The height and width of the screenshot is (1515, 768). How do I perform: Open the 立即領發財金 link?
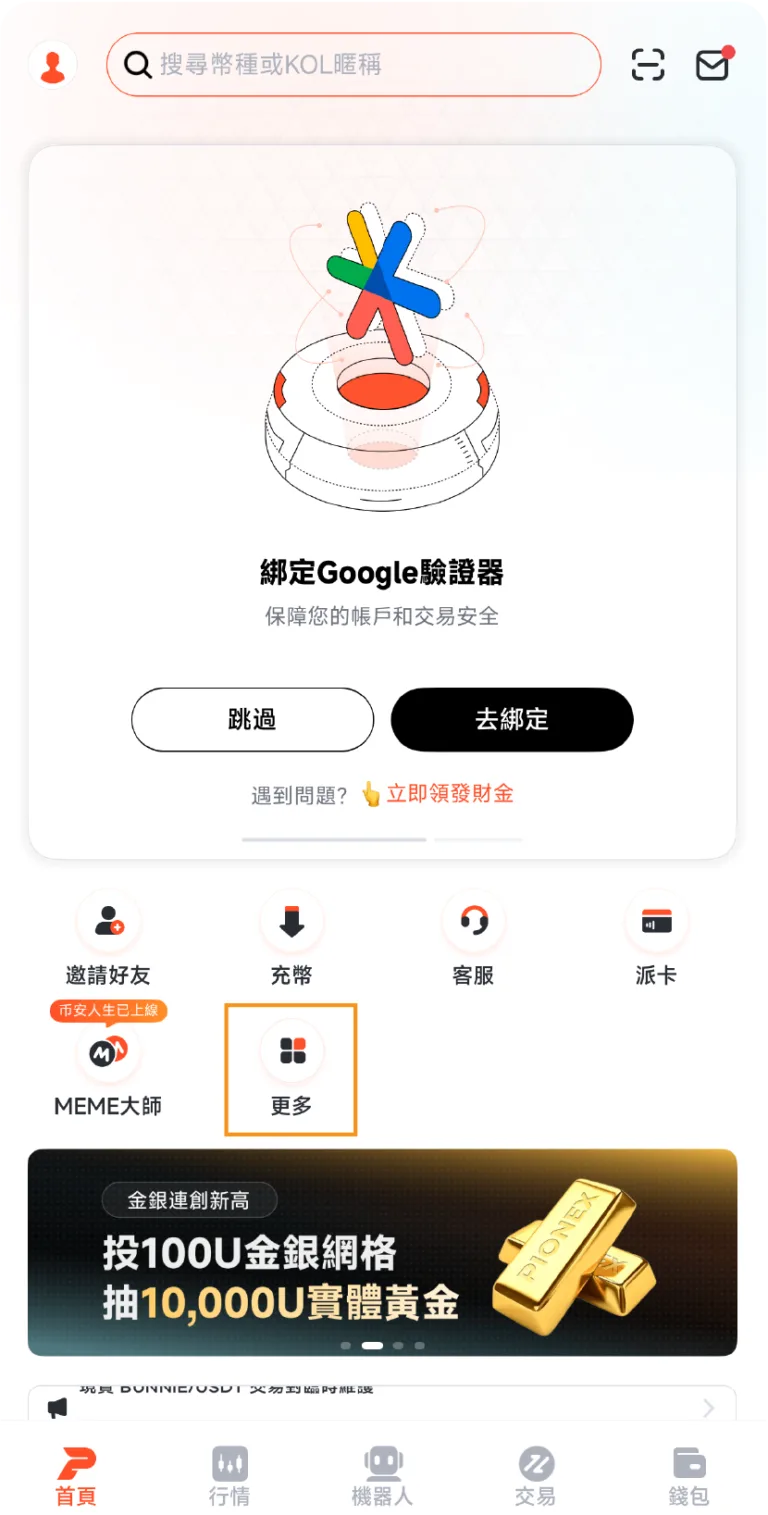448,792
